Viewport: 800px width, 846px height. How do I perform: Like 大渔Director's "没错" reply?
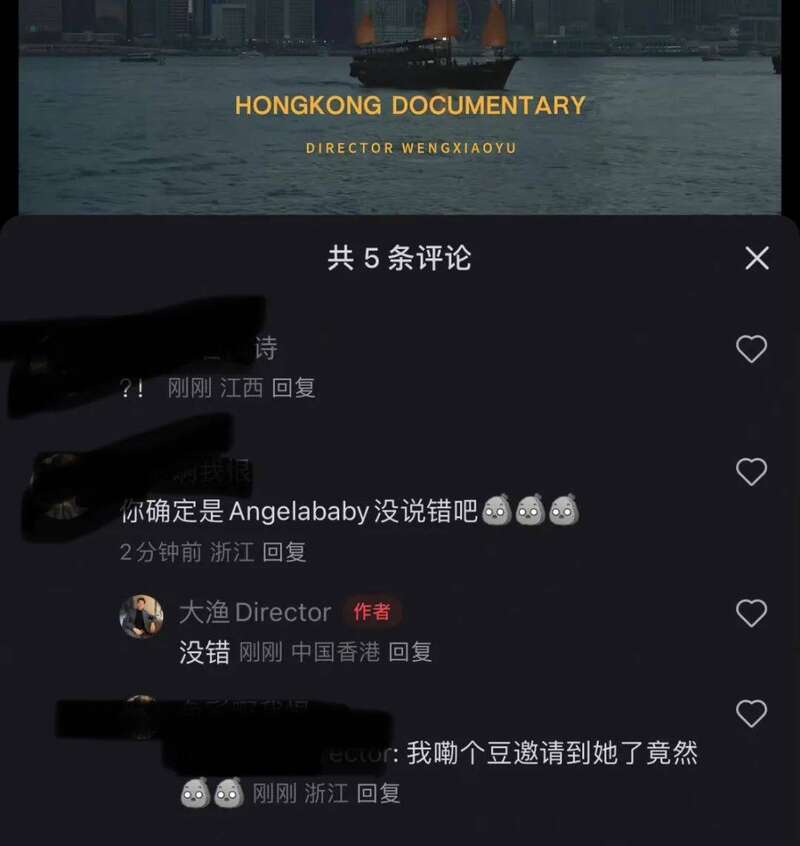(751, 613)
